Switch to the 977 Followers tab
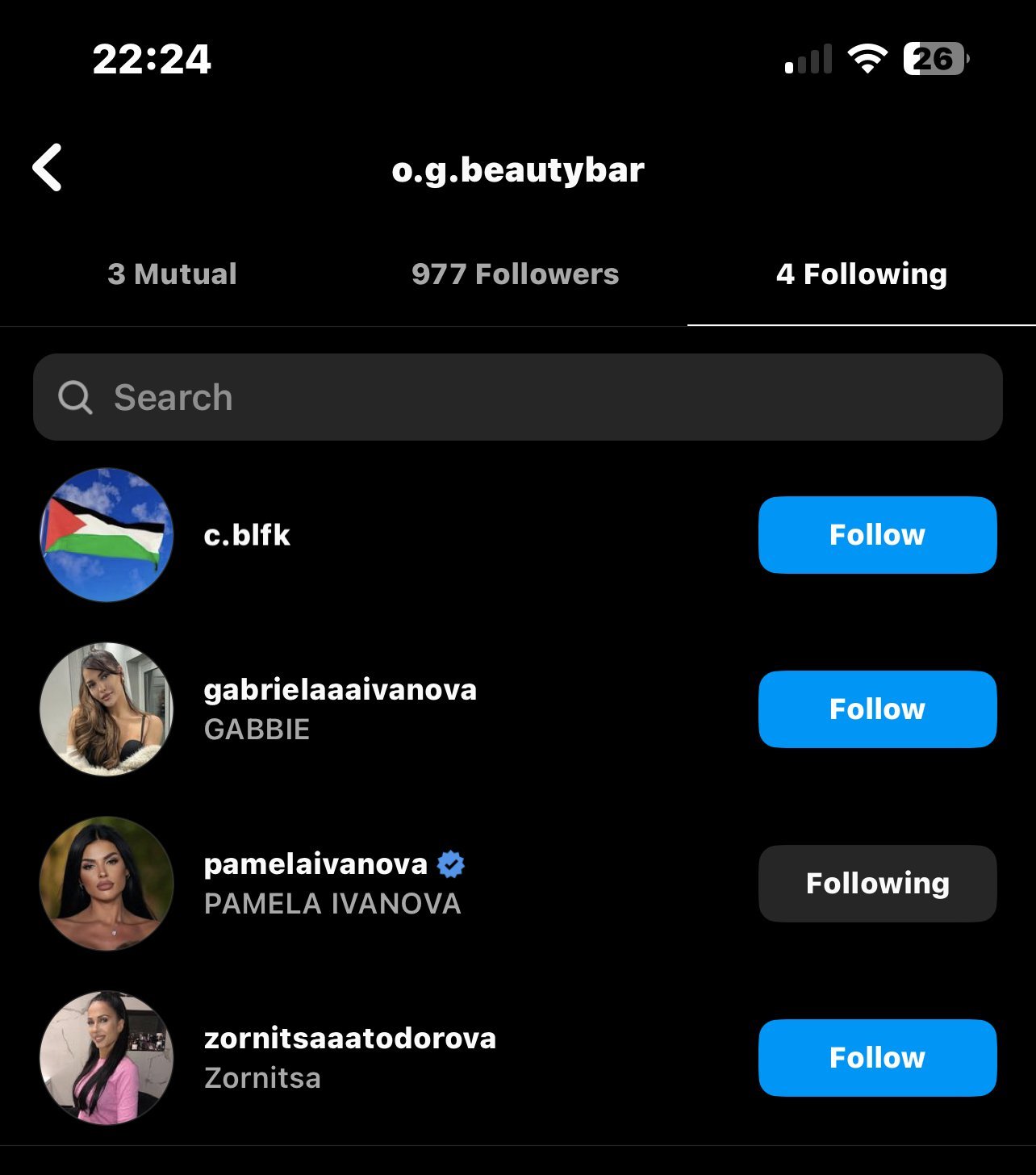 coord(515,274)
